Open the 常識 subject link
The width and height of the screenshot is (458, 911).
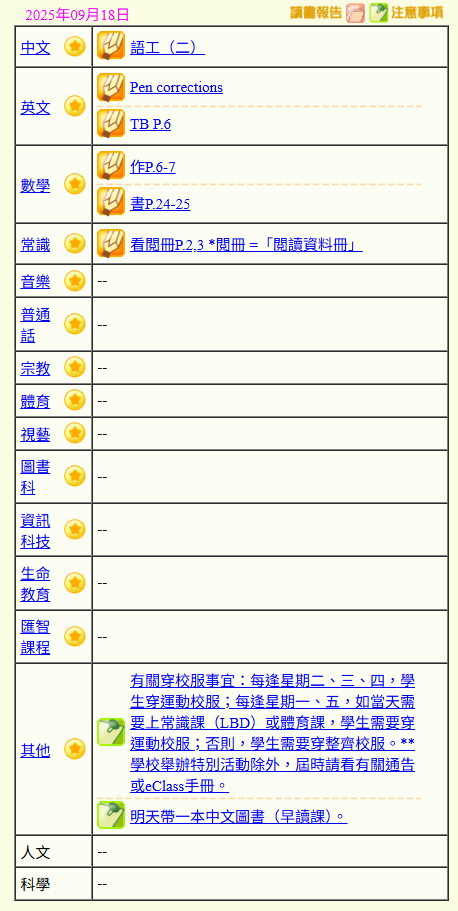(35, 245)
